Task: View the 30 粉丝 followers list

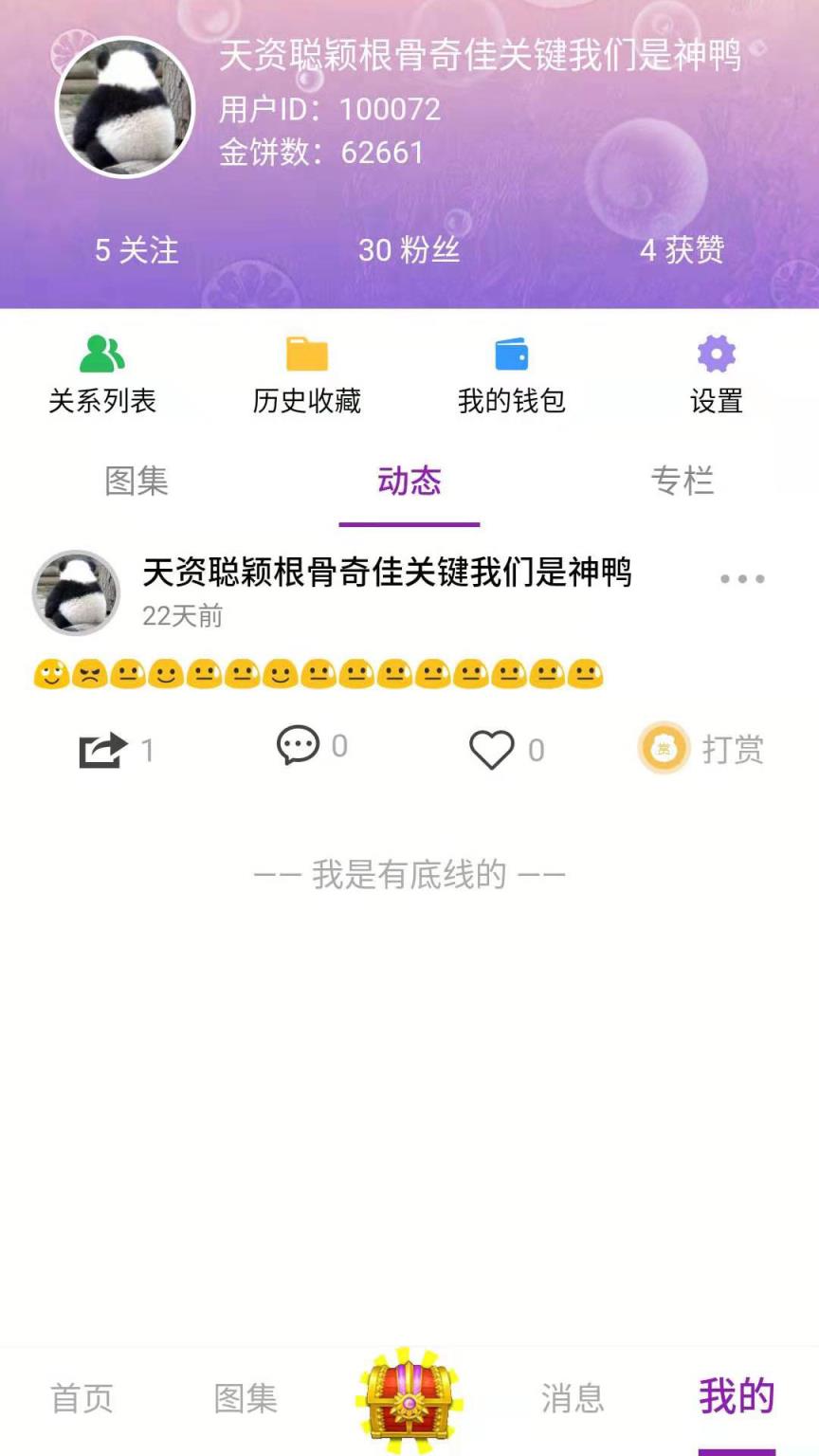Action: coord(409,250)
